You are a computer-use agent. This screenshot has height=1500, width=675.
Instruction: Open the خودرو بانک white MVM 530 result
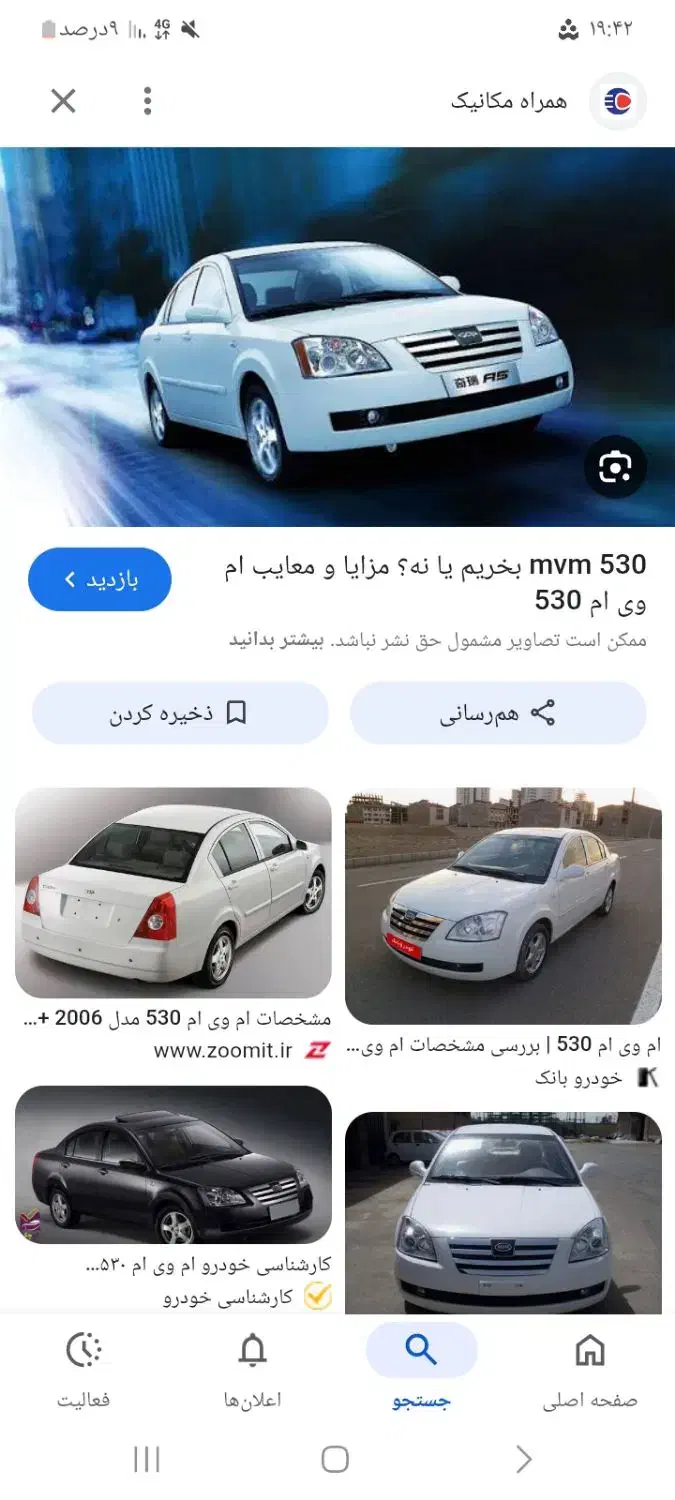(503, 905)
